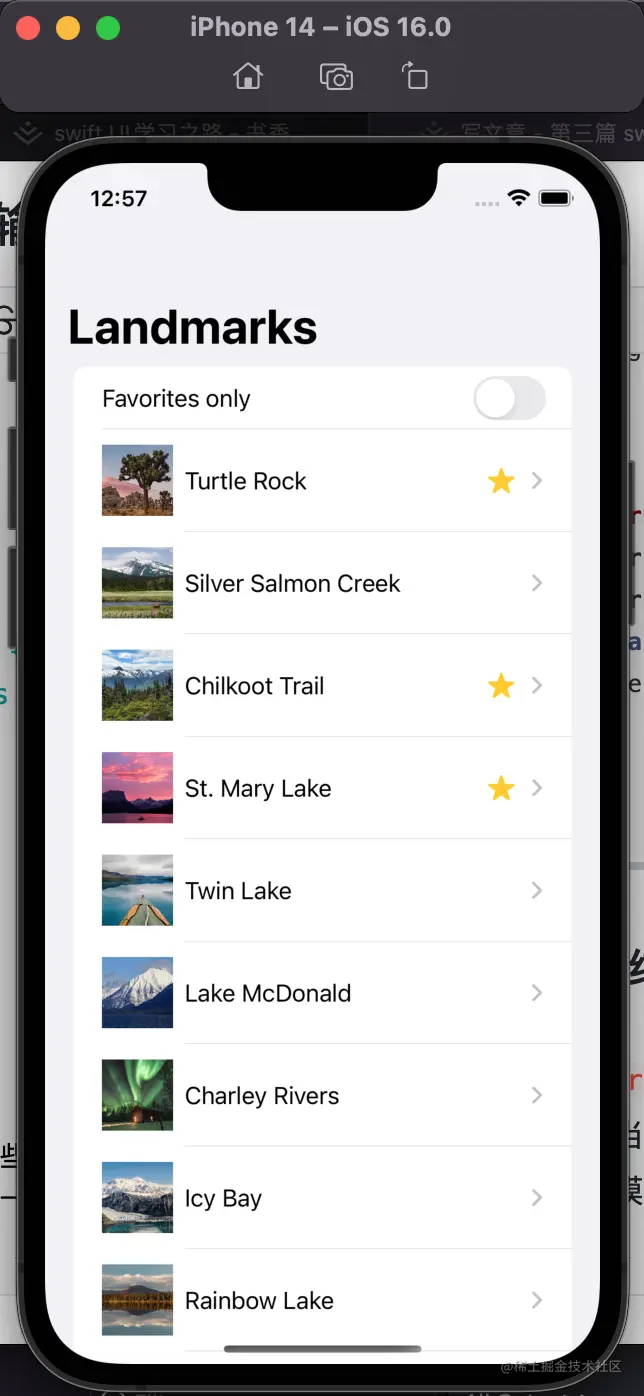Take a simulator screenshot with camera icon

(336, 76)
